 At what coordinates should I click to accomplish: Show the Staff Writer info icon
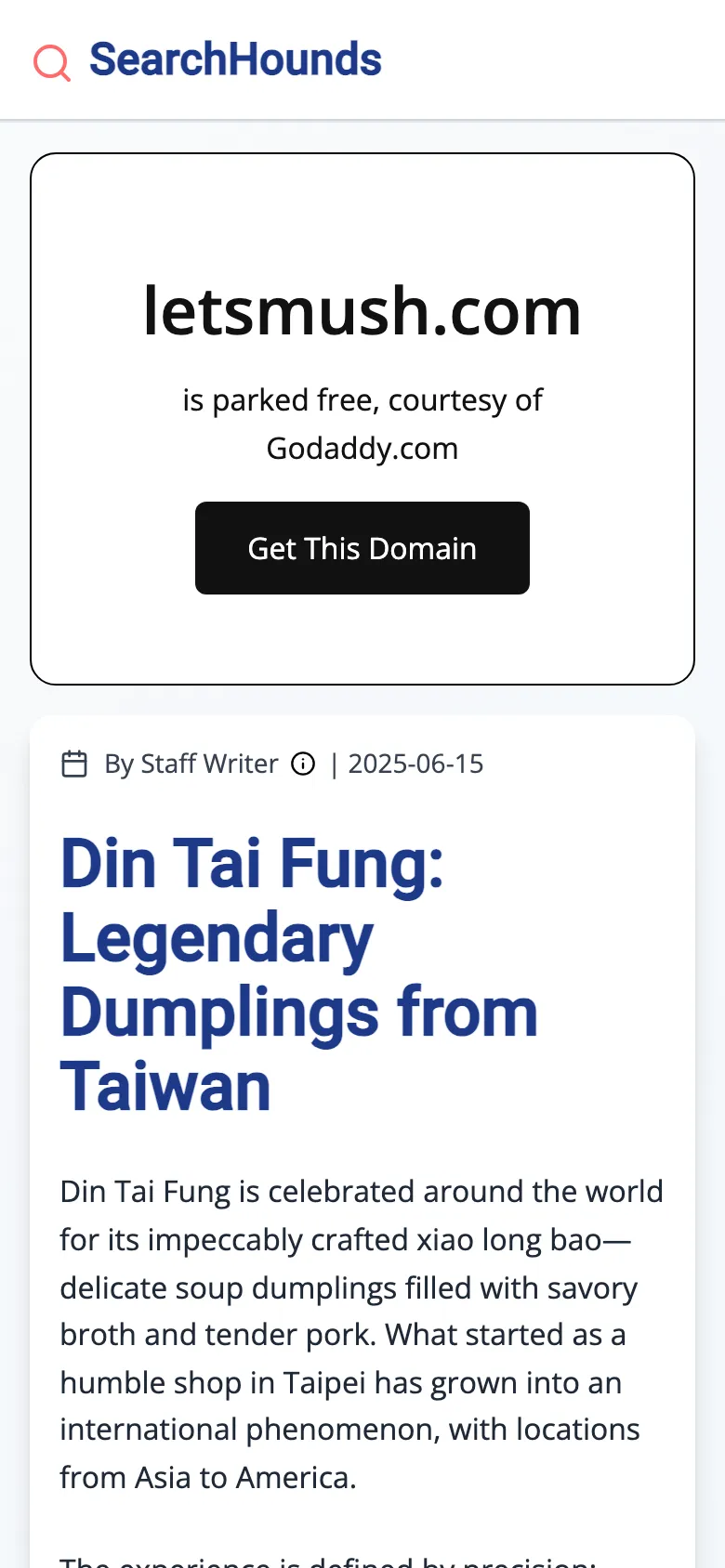(303, 764)
